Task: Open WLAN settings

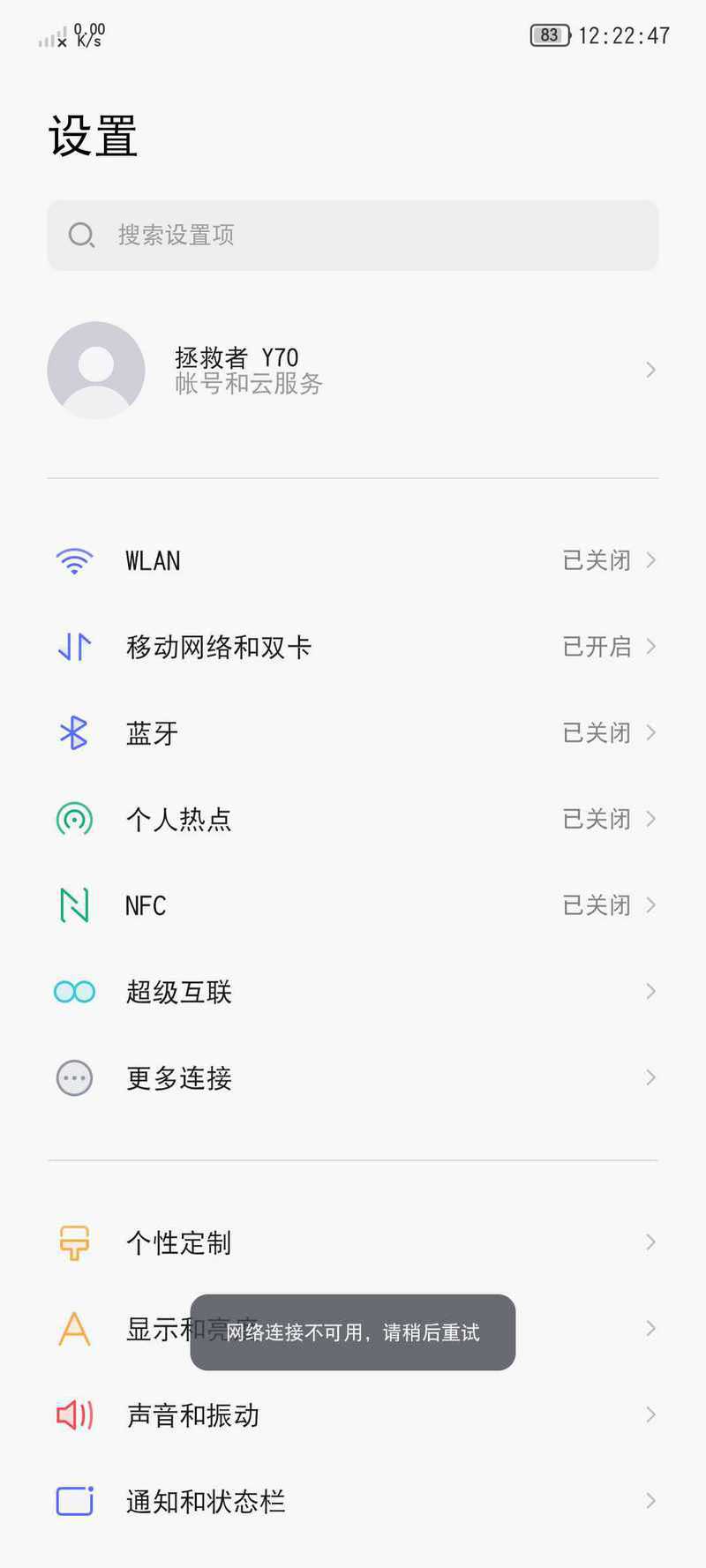Action: pyautogui.click(x=353, y=561)
